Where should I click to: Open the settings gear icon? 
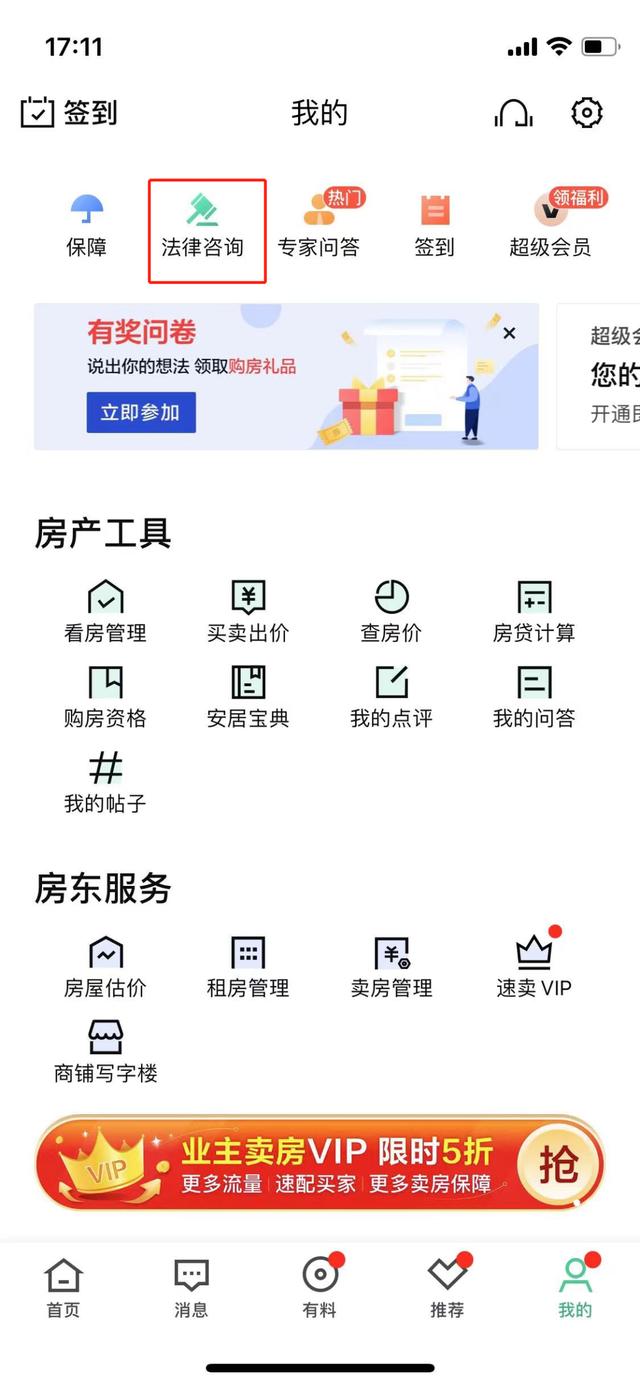(x=587, y=113)
